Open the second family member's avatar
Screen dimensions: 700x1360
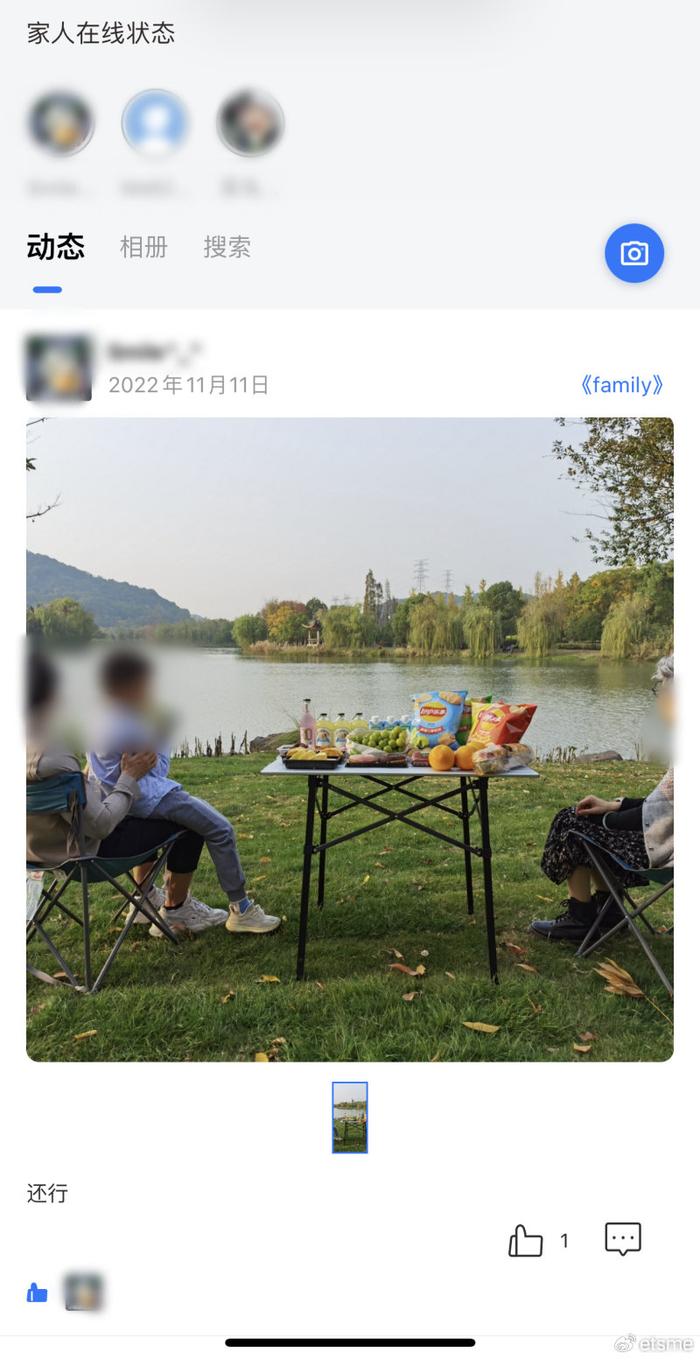pos(155,123)
